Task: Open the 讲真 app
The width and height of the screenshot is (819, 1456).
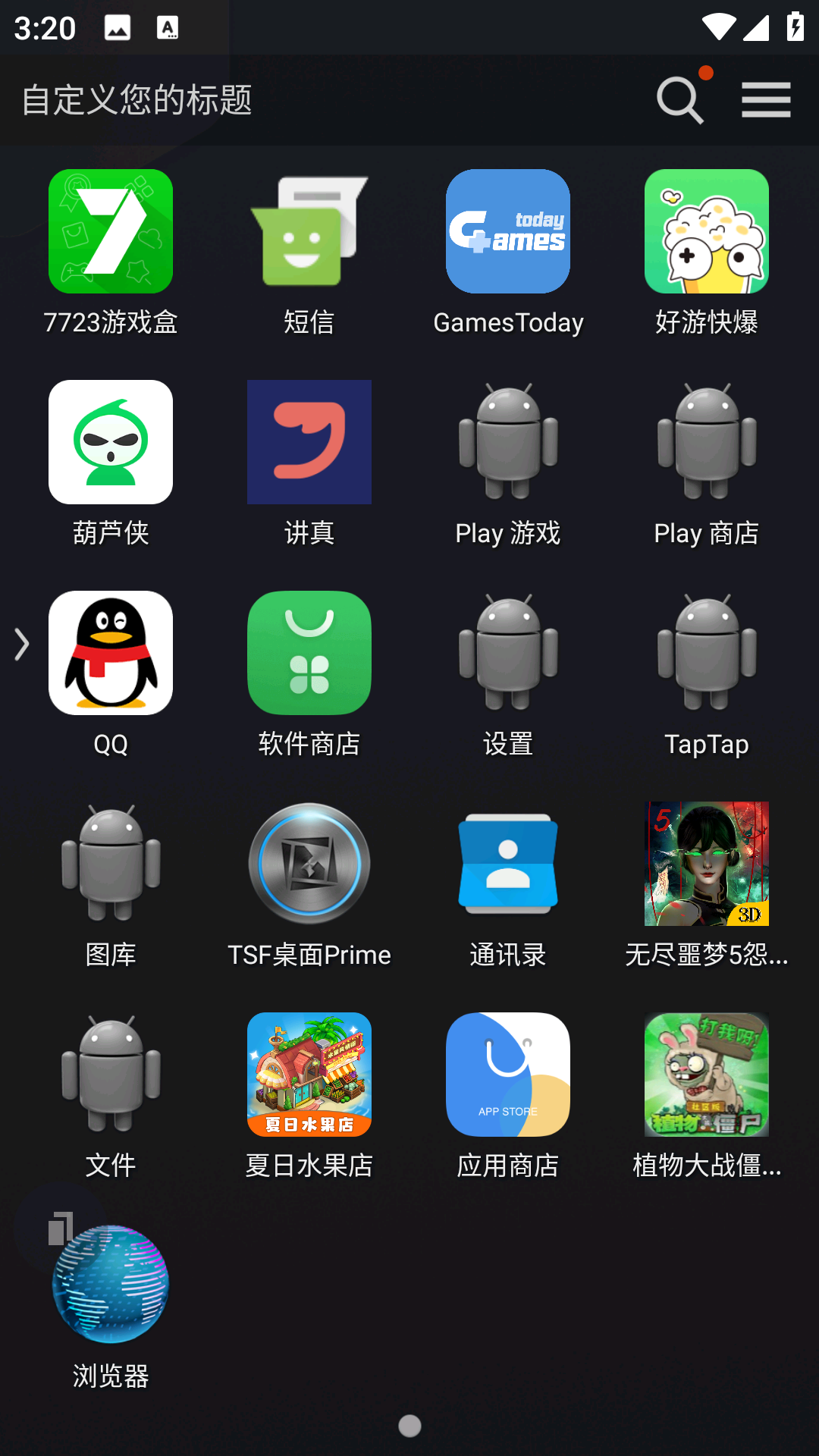Action: click(x=309, y=443)
